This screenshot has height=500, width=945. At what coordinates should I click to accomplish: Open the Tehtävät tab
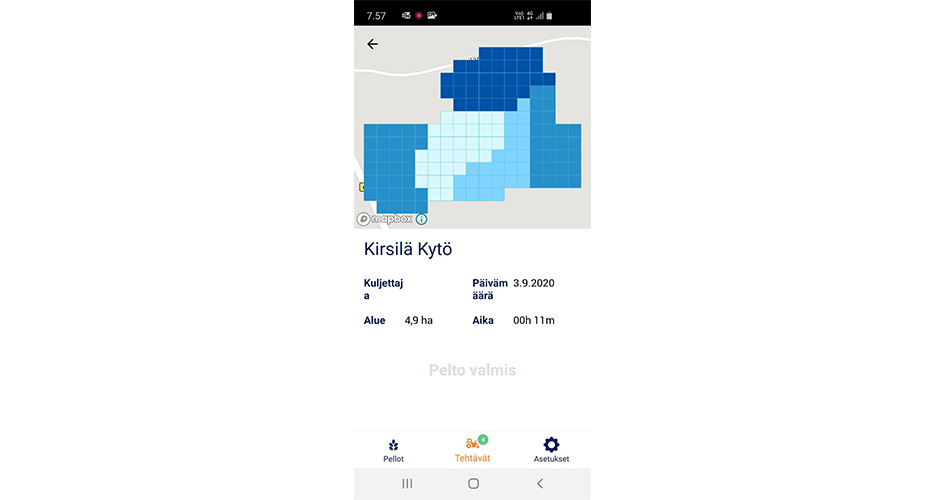[x=472, y=449]
